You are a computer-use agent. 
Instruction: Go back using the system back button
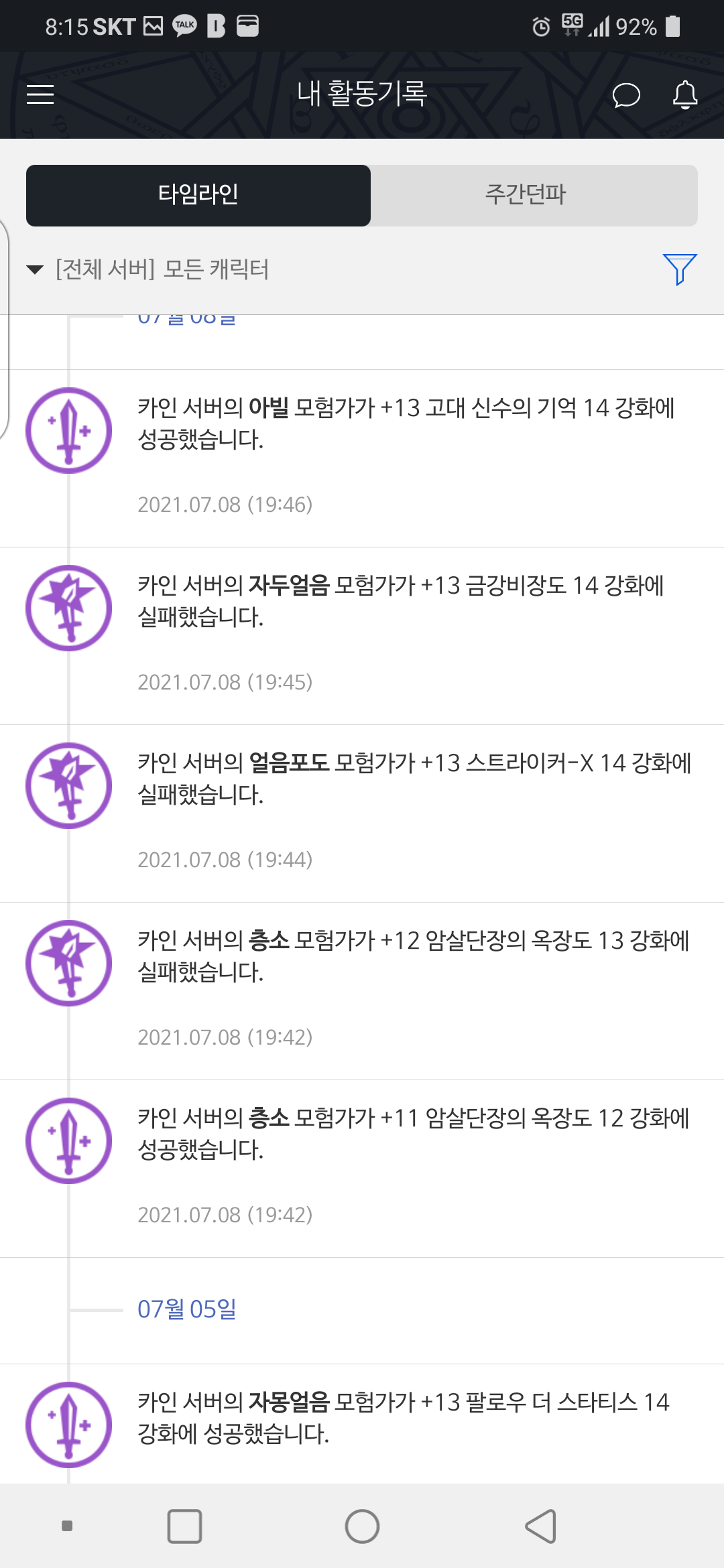tap(541, 1526)
